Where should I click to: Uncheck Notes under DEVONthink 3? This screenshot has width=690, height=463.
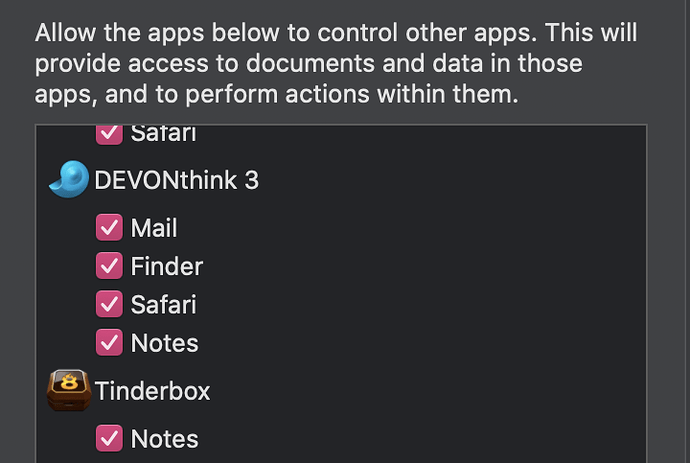[x=109, y=342]
